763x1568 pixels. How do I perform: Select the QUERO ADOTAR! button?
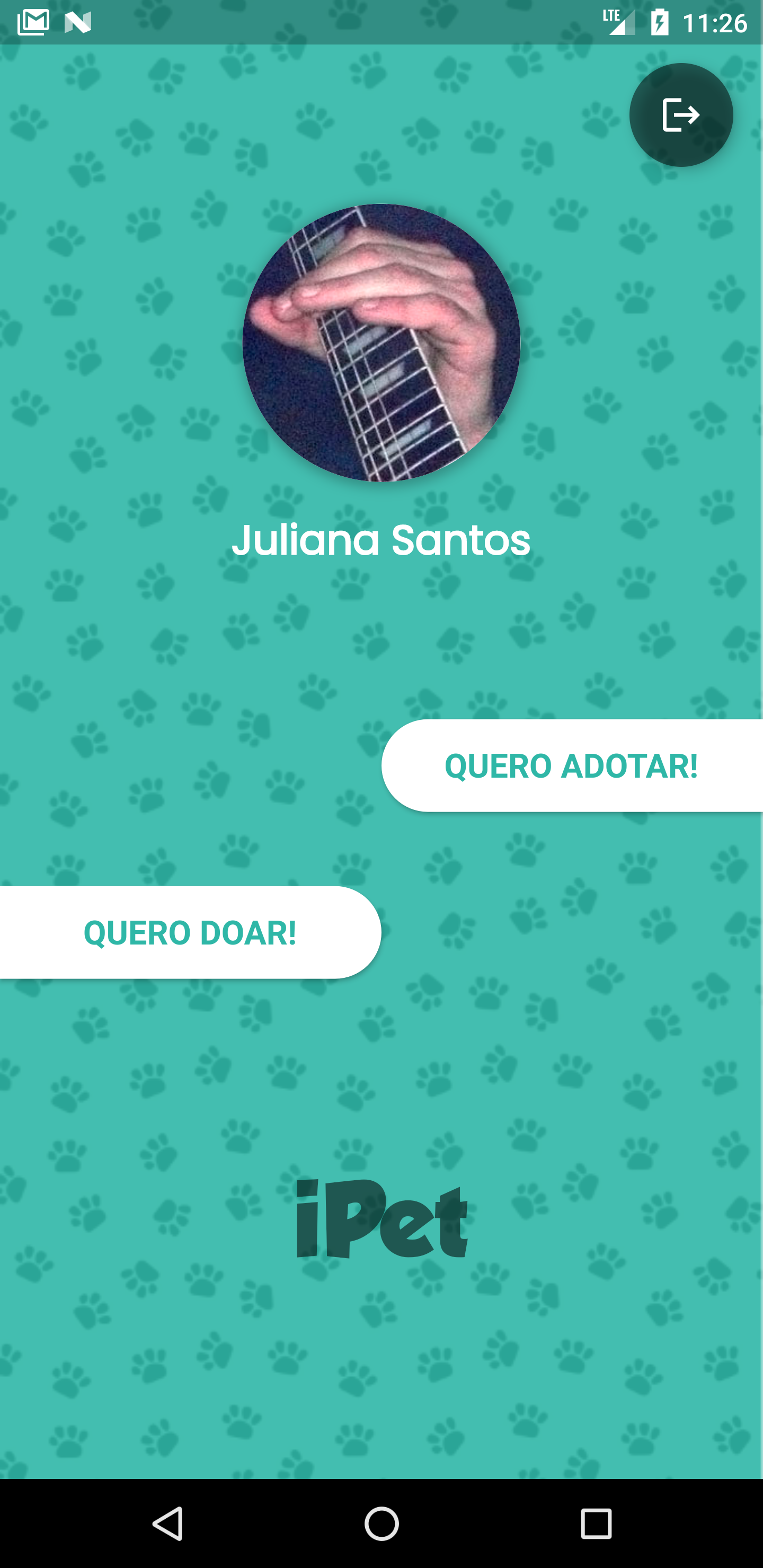coord(571,765)
